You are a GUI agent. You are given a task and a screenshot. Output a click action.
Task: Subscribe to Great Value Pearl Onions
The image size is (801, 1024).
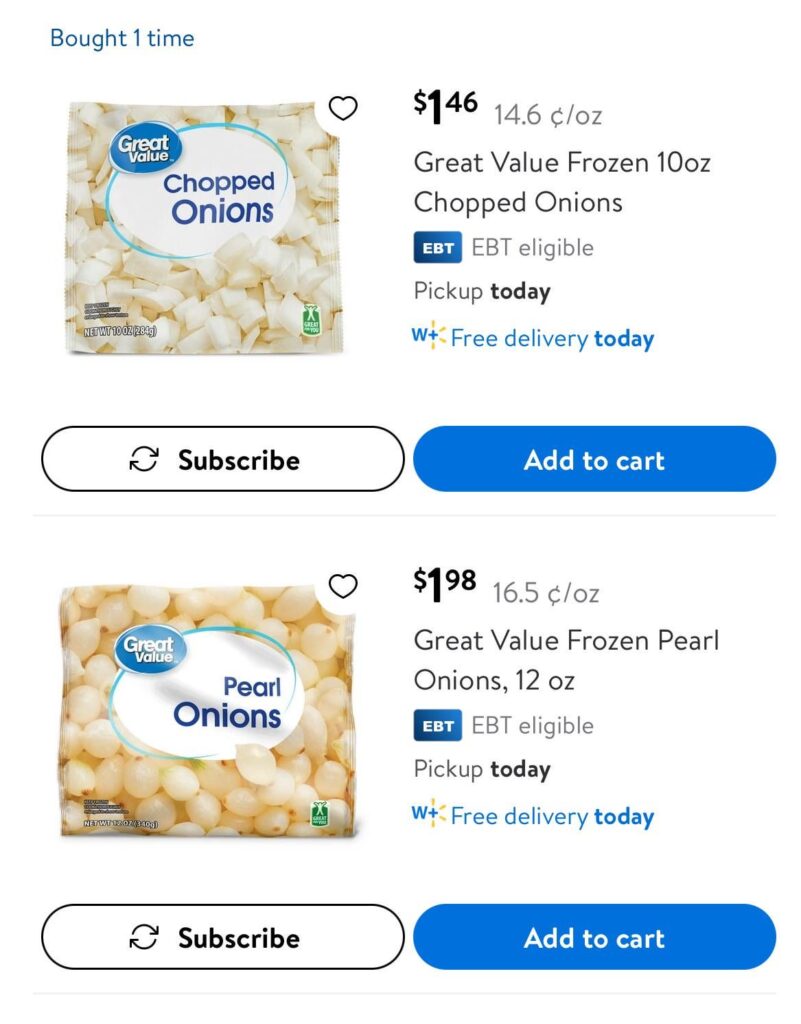click(222, 938)
